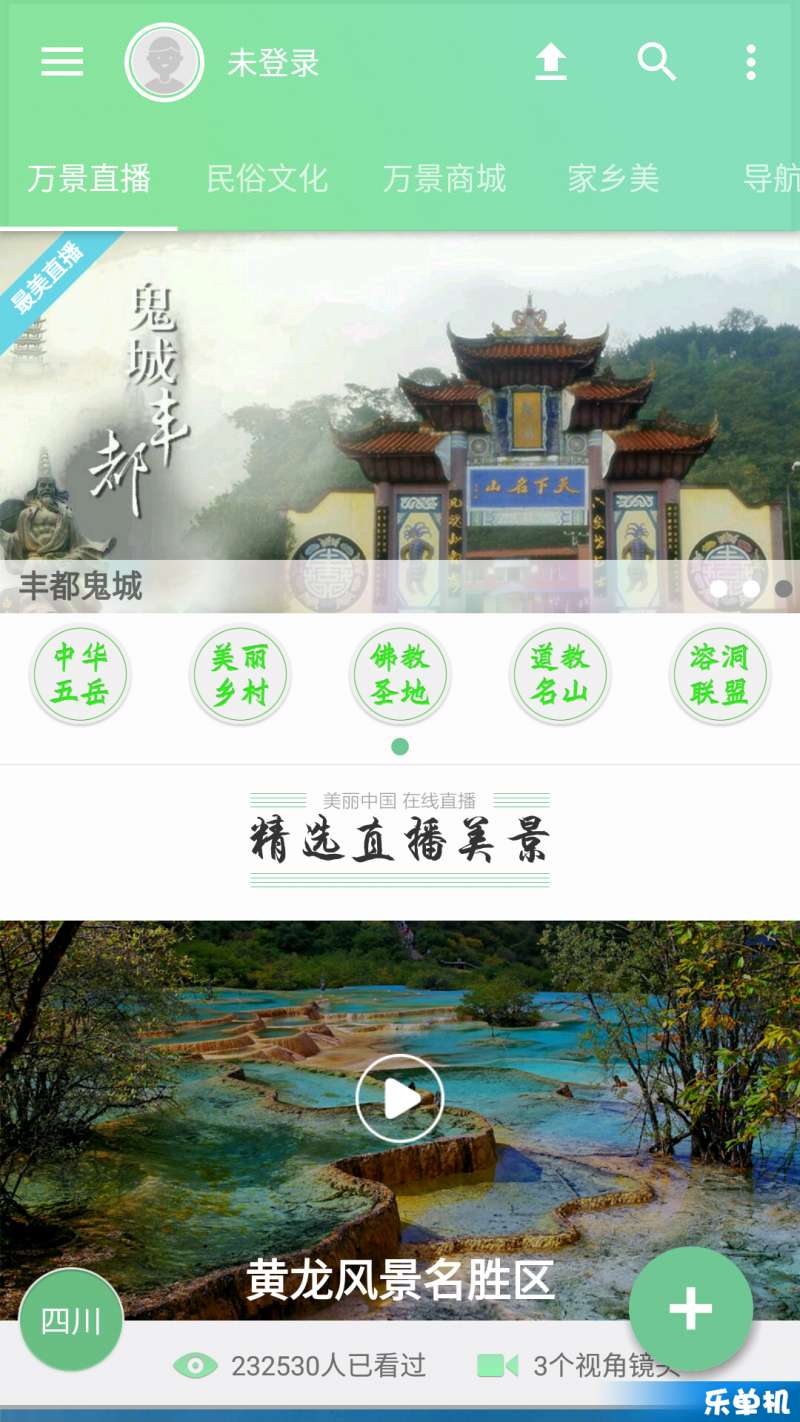Go to the 家乡美 tab
This screenshot has height=1422, width=800.
[x=614, y=179]
